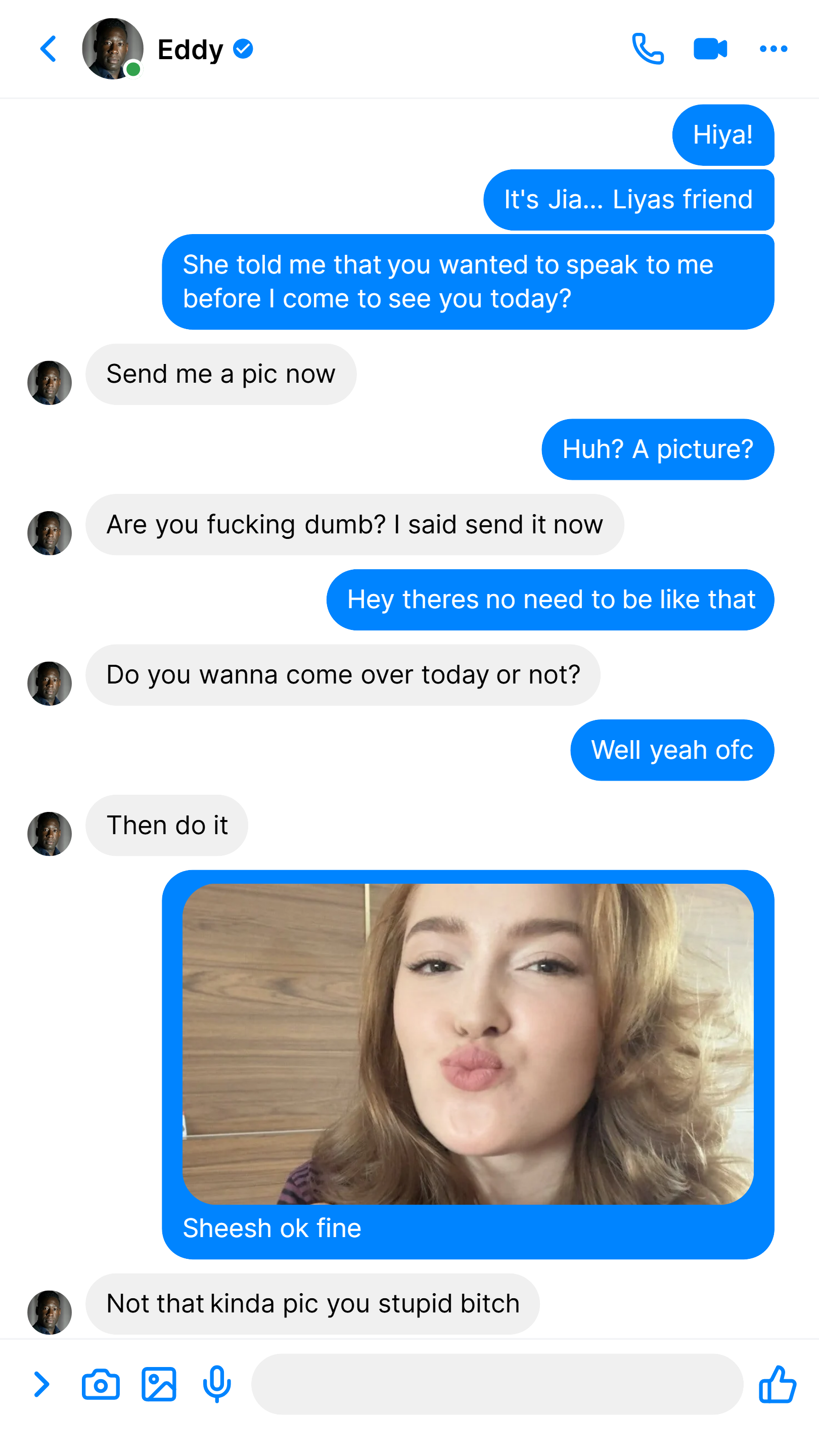Image resolution: width=819 pixels, height=1456 pixels.
Task: Open the sent photo in full view
Action: (468, 1044)
